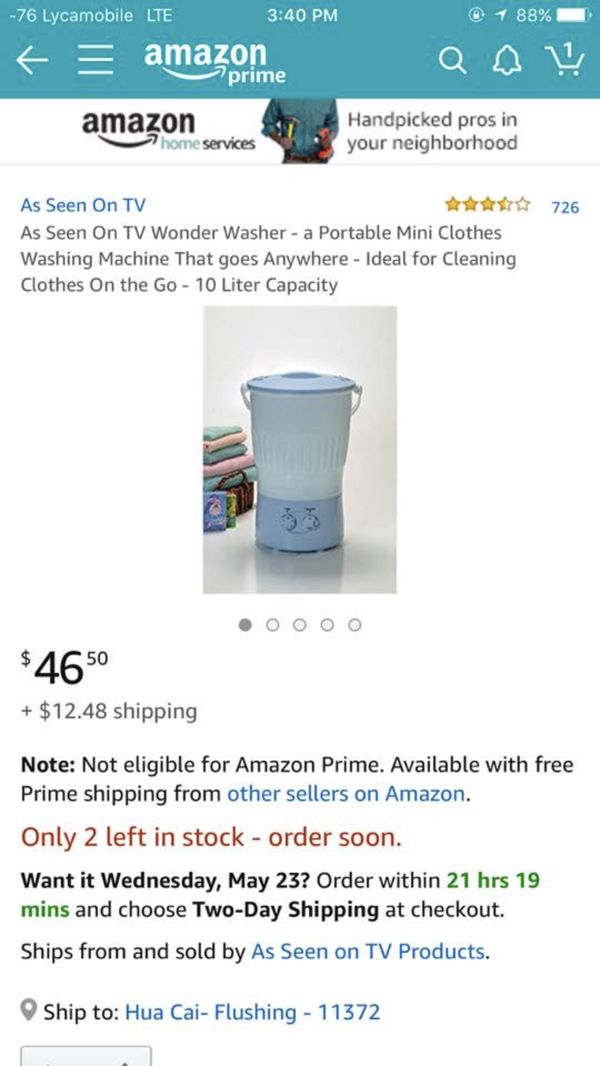The width and height of the screenshot is (600, 1066).
Task: Tap the Amazon Prime logo
Action: [215, 62]
